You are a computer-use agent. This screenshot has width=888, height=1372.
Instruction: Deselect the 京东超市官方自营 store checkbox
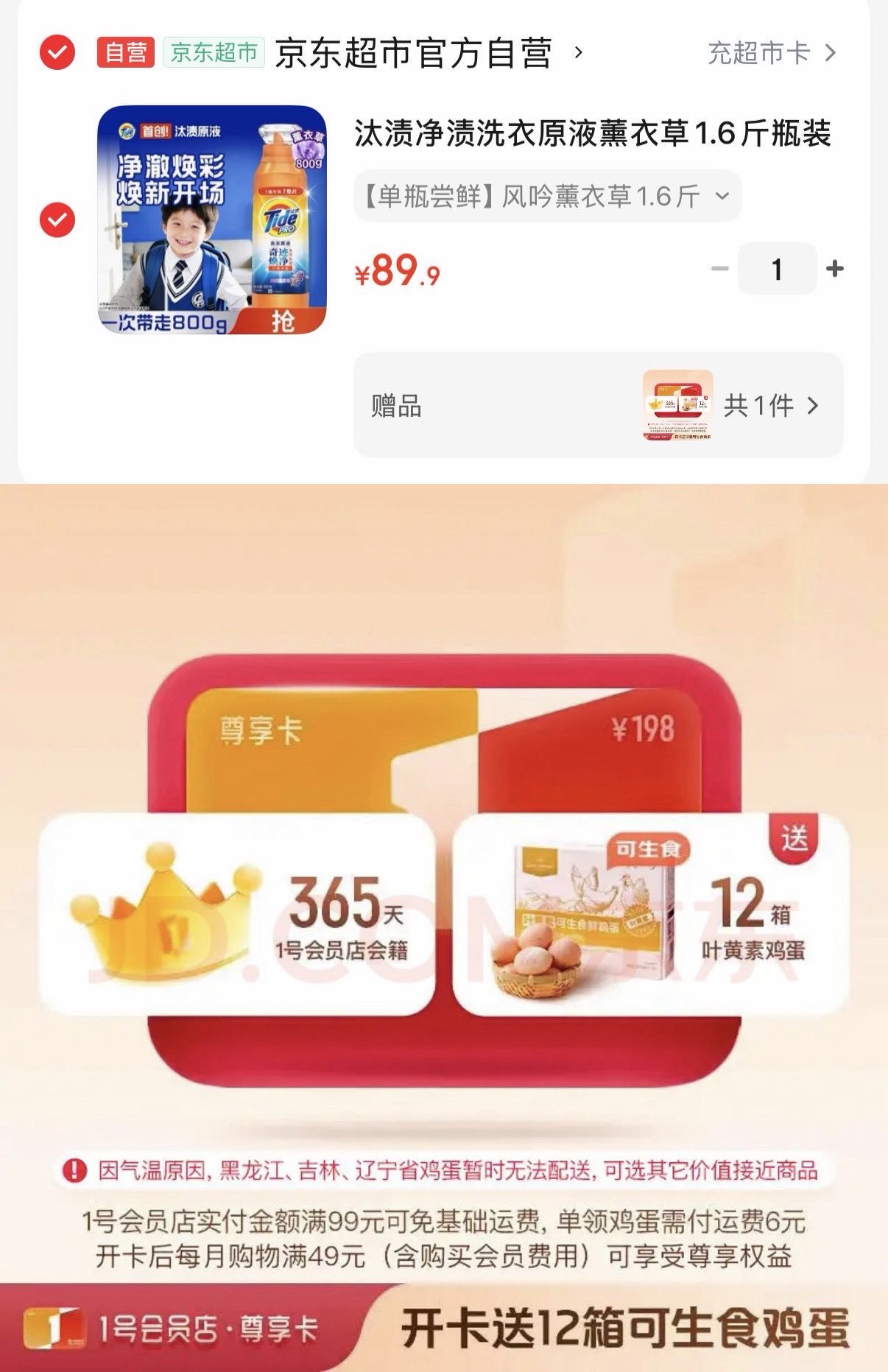pos(57,53)
